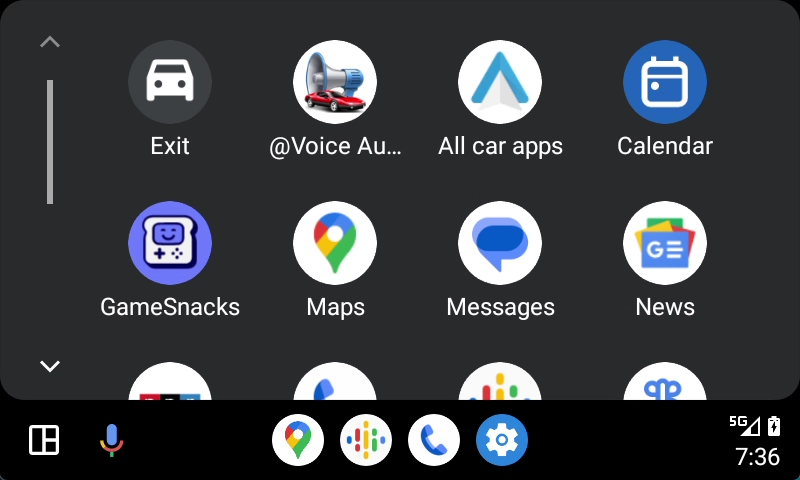This screenshot has height=480, width=800.
Task: Tap the down arrow to page down
Action: click(50, 366)
